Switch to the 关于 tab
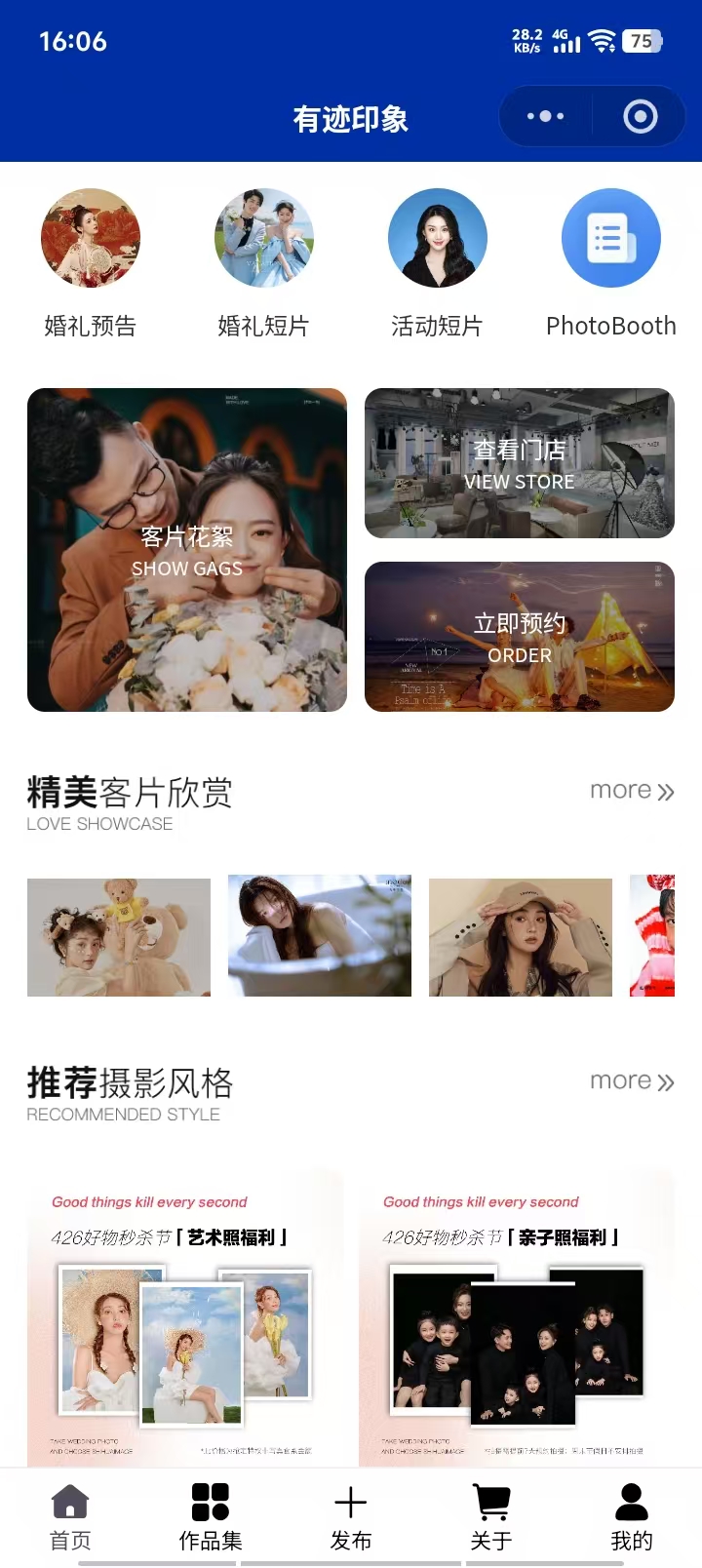 click(x=491, y=1517)
